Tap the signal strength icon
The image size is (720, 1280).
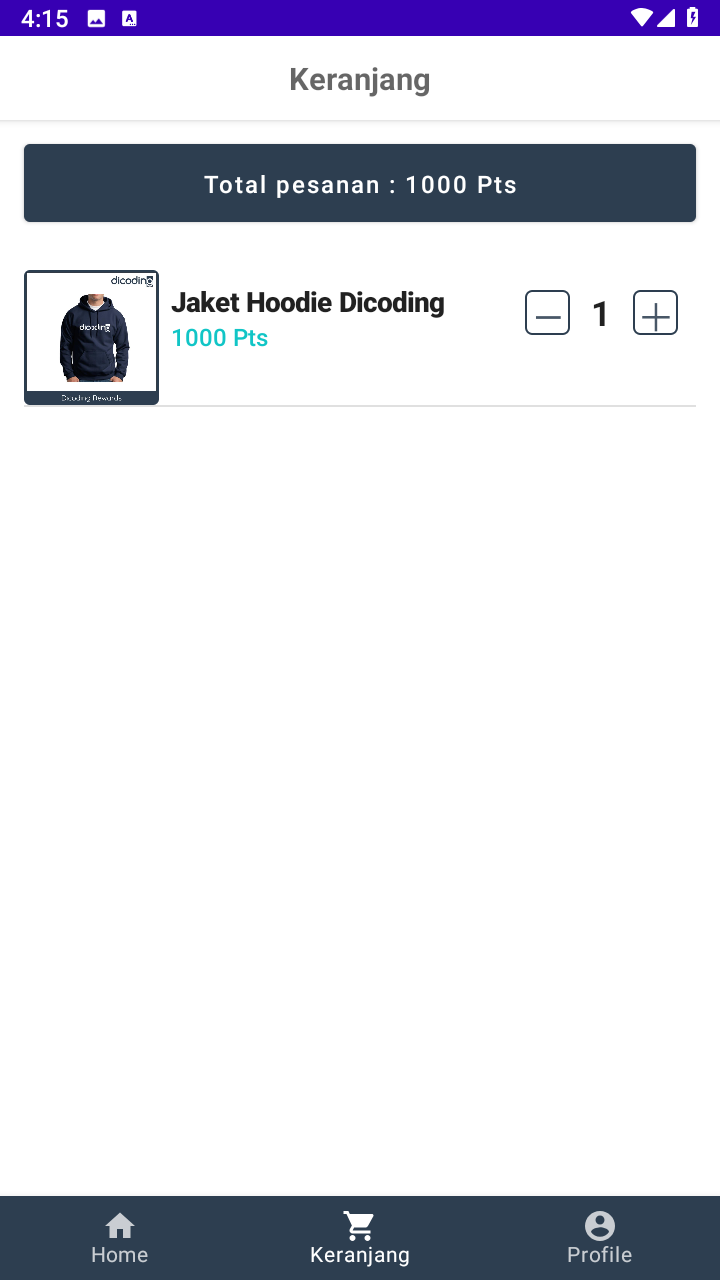pyautogui.click(x=668, y=17)
